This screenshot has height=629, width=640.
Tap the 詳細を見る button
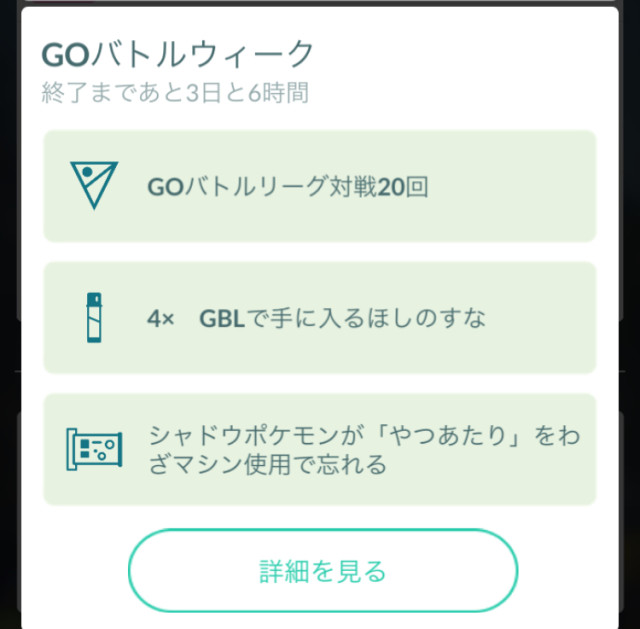pos(322,571)
